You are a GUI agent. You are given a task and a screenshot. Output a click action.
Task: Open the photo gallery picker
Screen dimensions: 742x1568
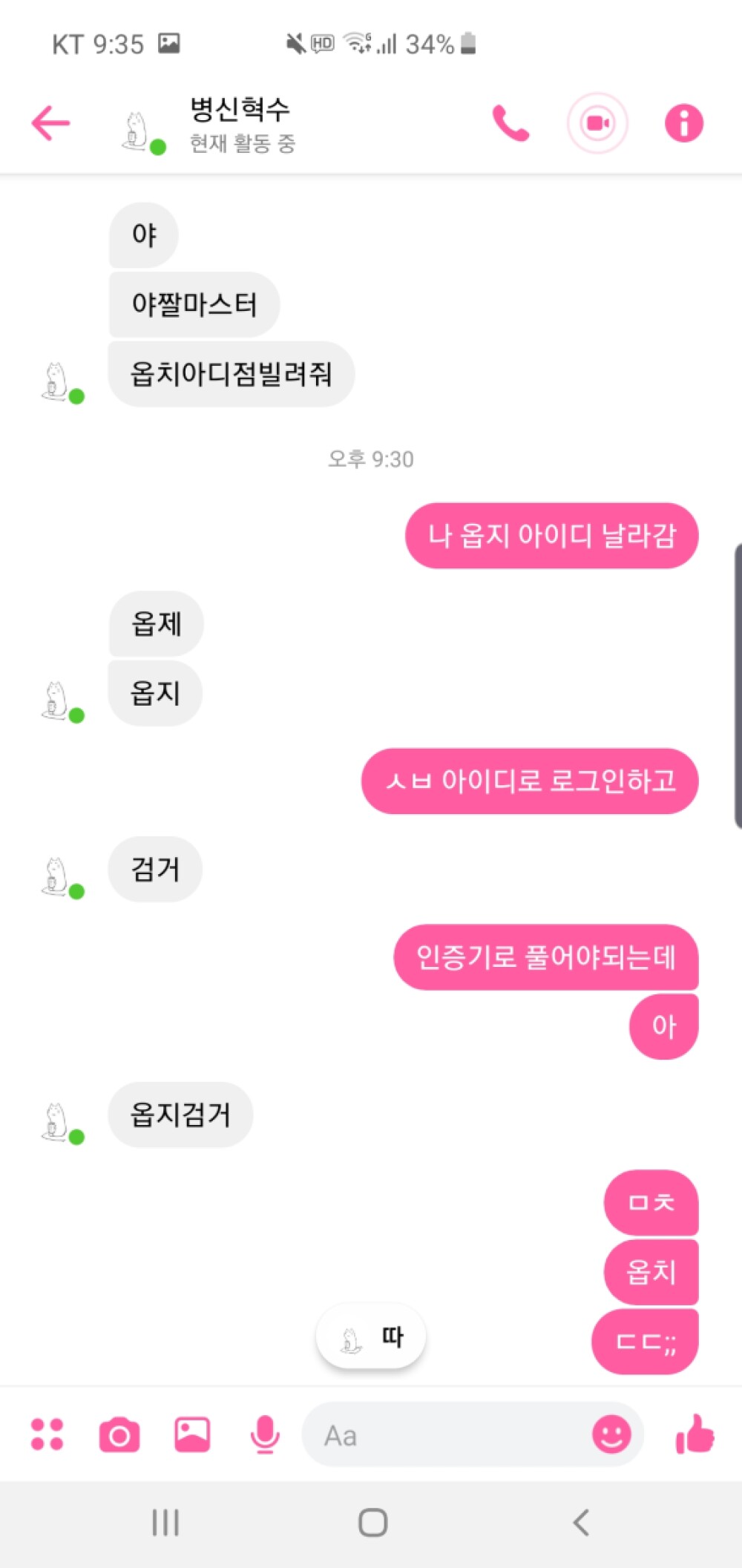[192, 1434]
